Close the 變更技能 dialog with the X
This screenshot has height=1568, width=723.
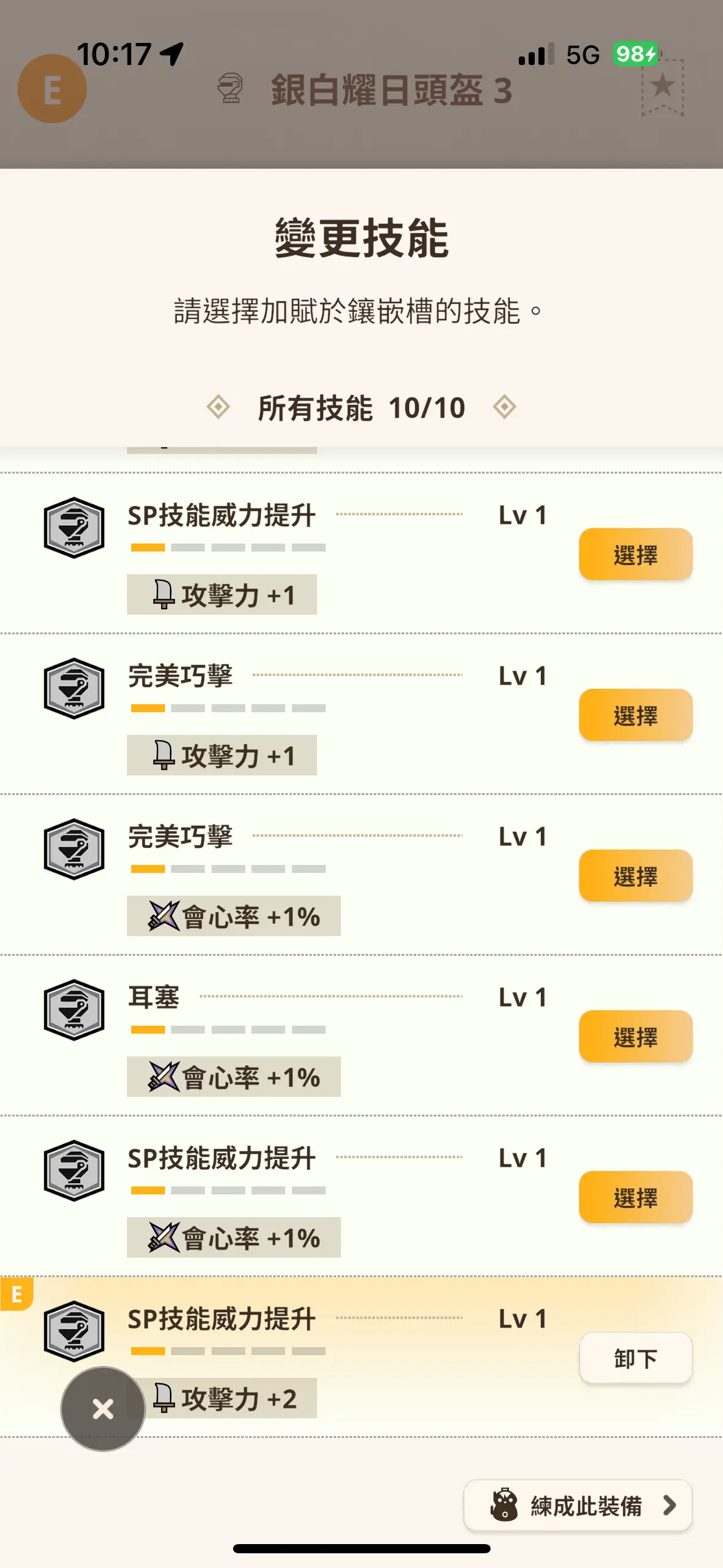(103, 1409)
